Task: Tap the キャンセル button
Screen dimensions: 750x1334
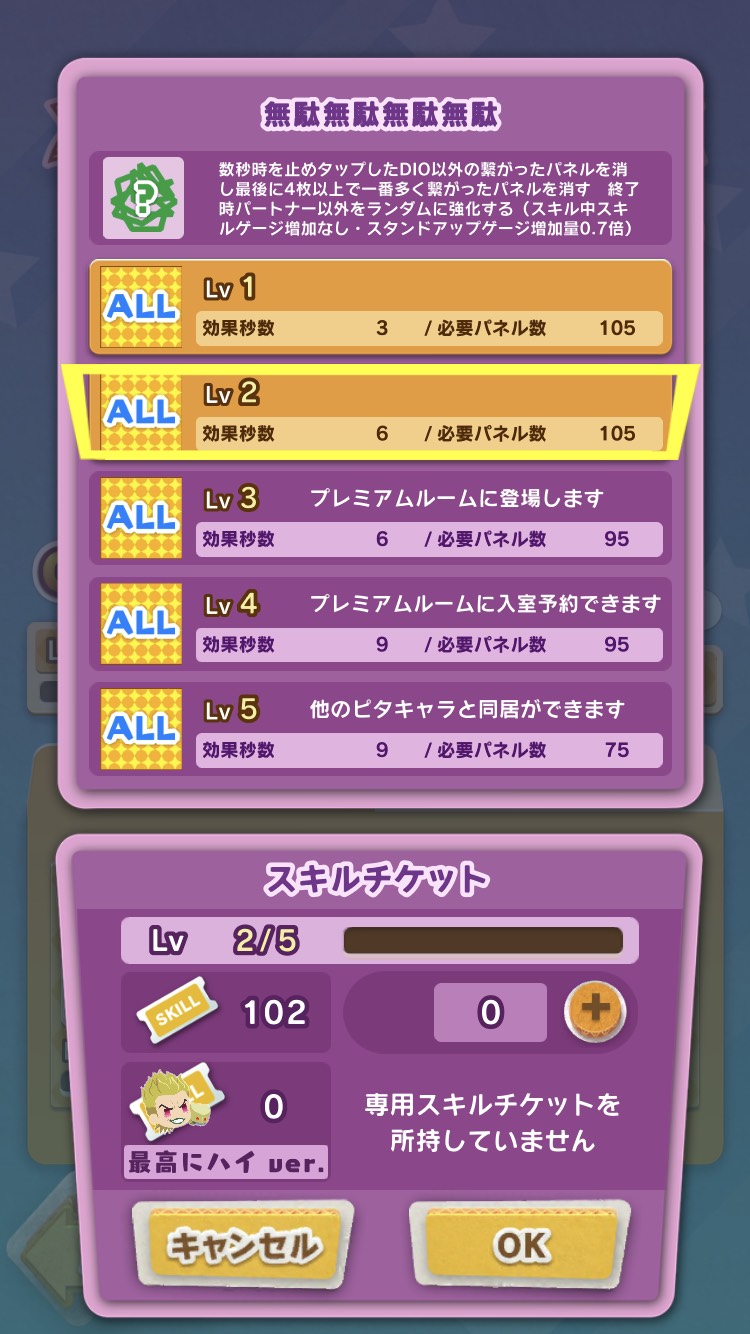Action: point(244,1245)
